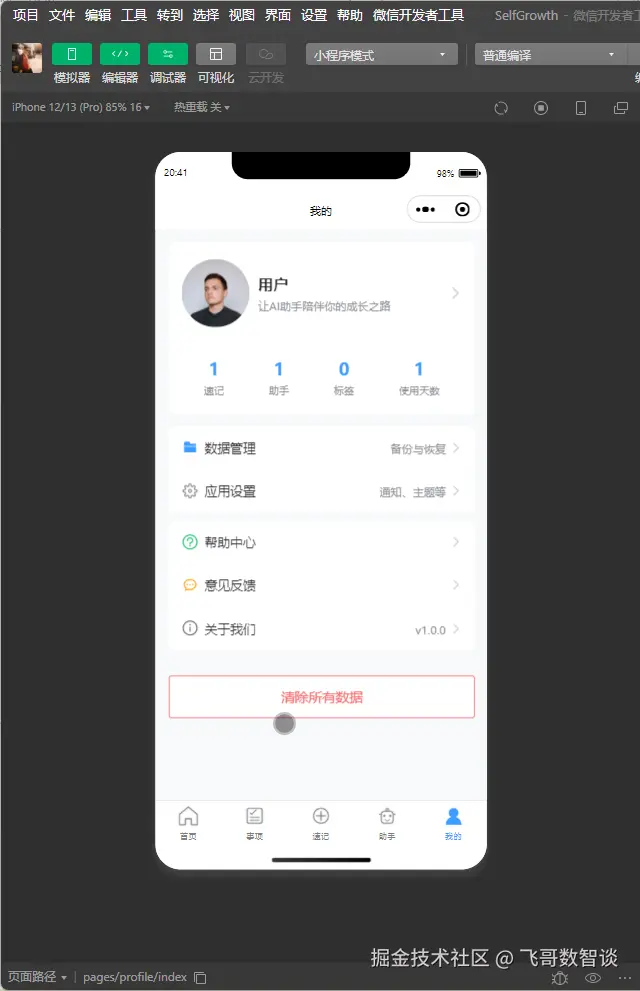The image size is (640, 991).
Task: Switch to the 助手 tab
Action: 387,823
